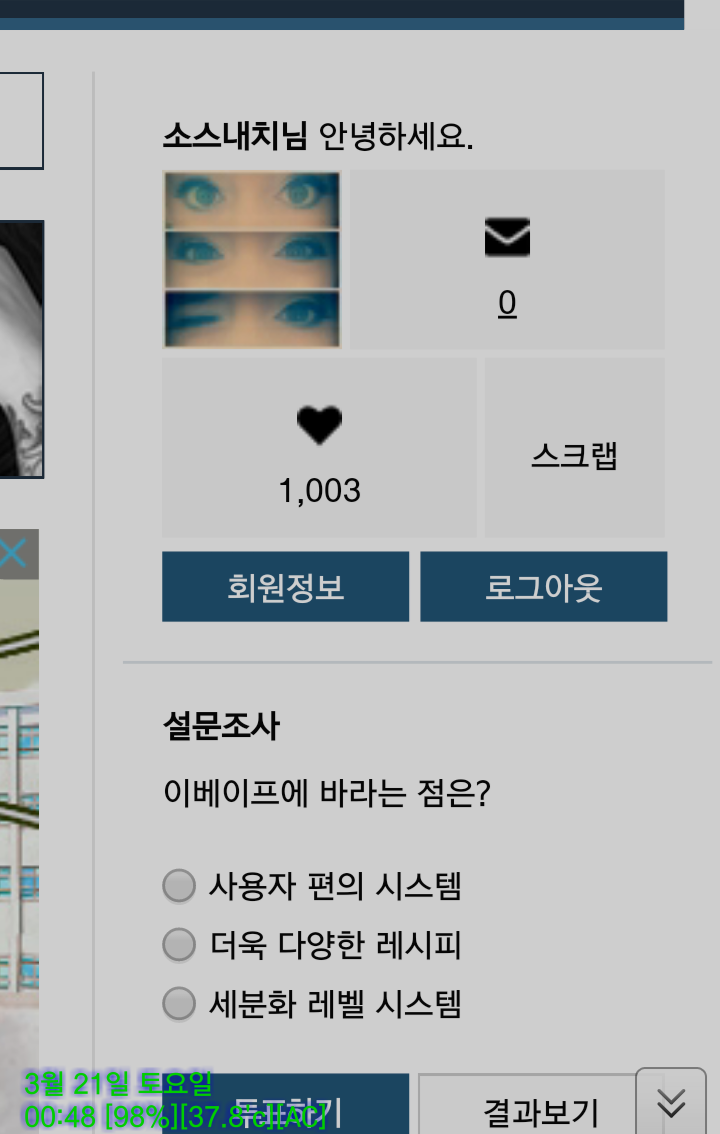
Task: Log out with 로그아웃 button
Action: click(543, 587)
